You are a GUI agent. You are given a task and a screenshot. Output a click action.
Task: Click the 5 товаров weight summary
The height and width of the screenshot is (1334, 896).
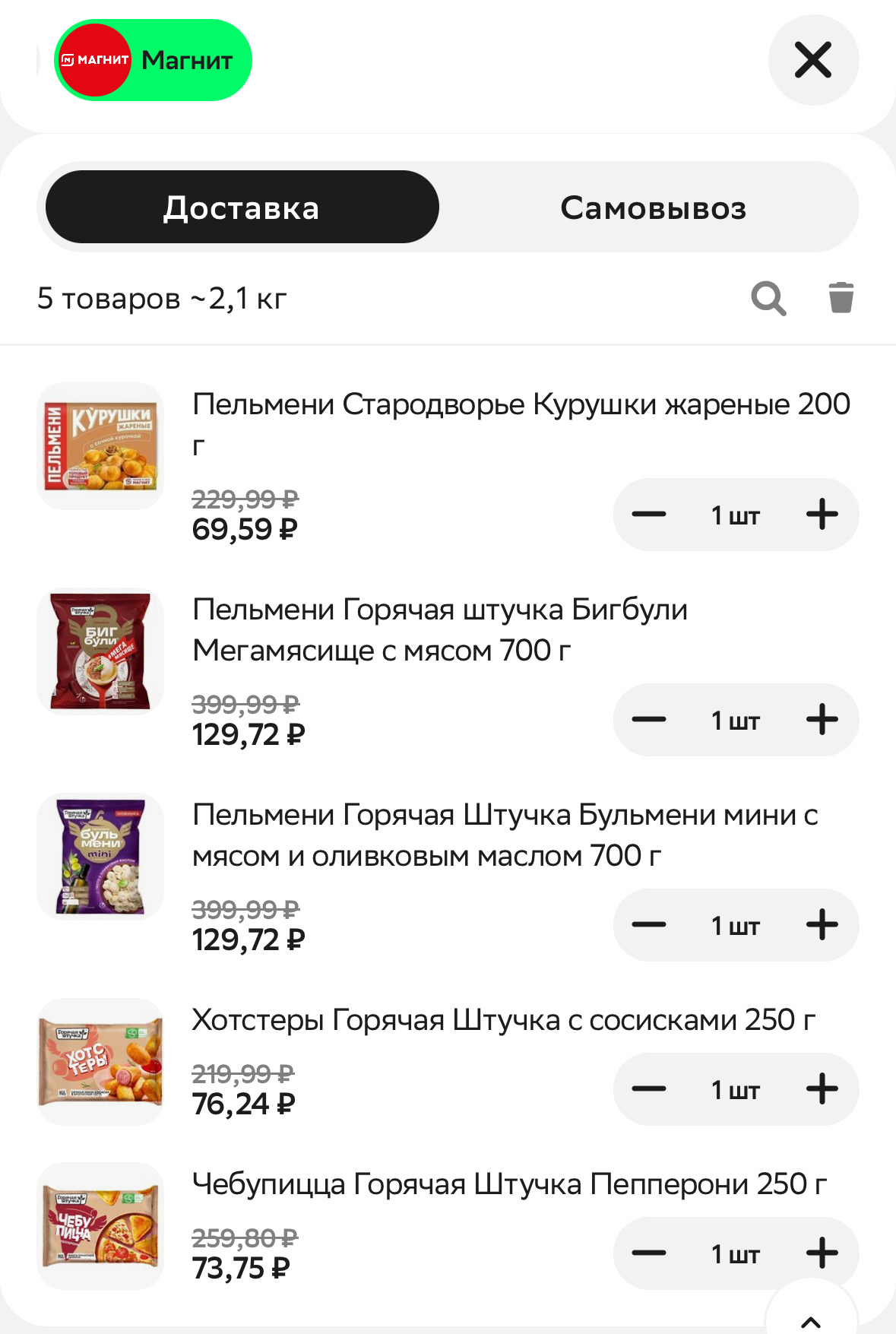tap(161, 299)
